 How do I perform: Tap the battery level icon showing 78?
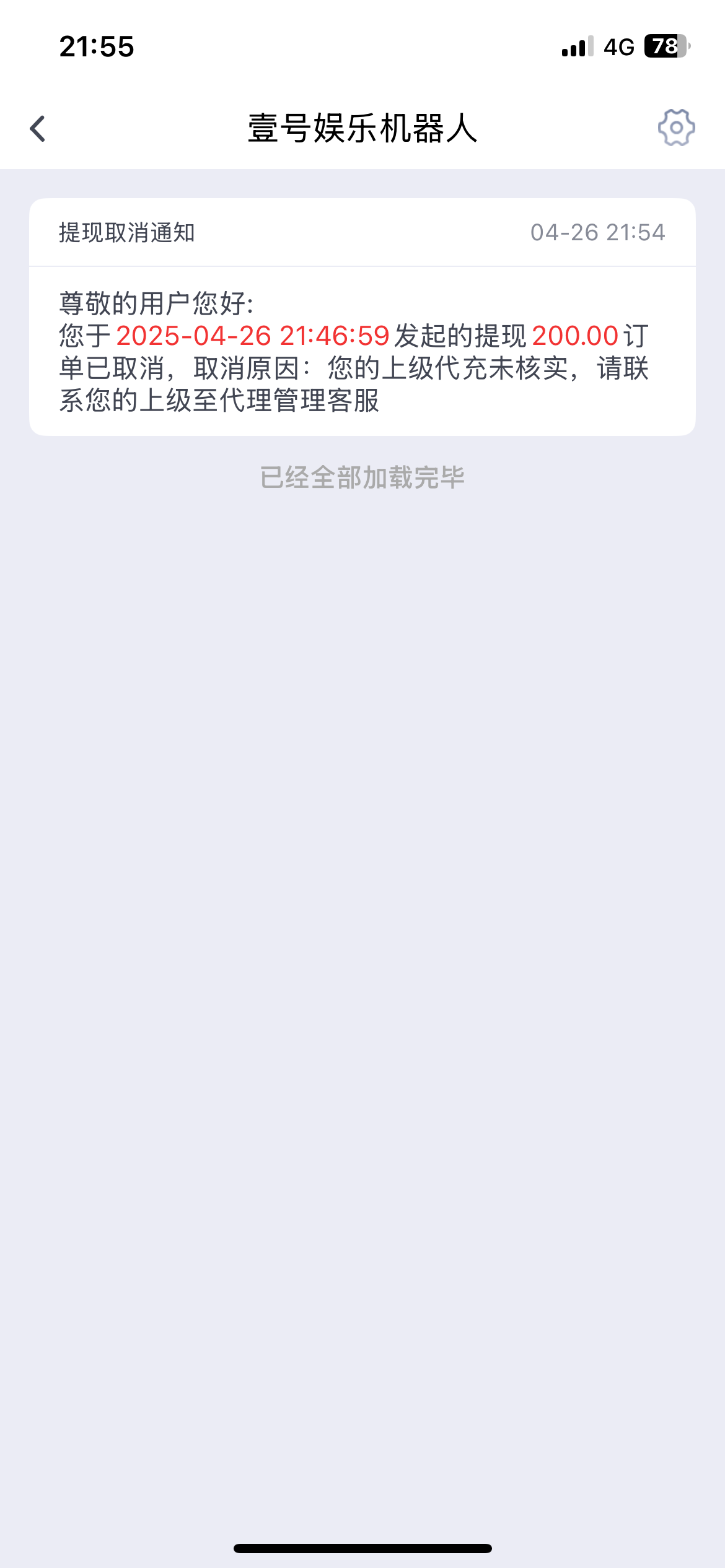[x=666, y=46]
